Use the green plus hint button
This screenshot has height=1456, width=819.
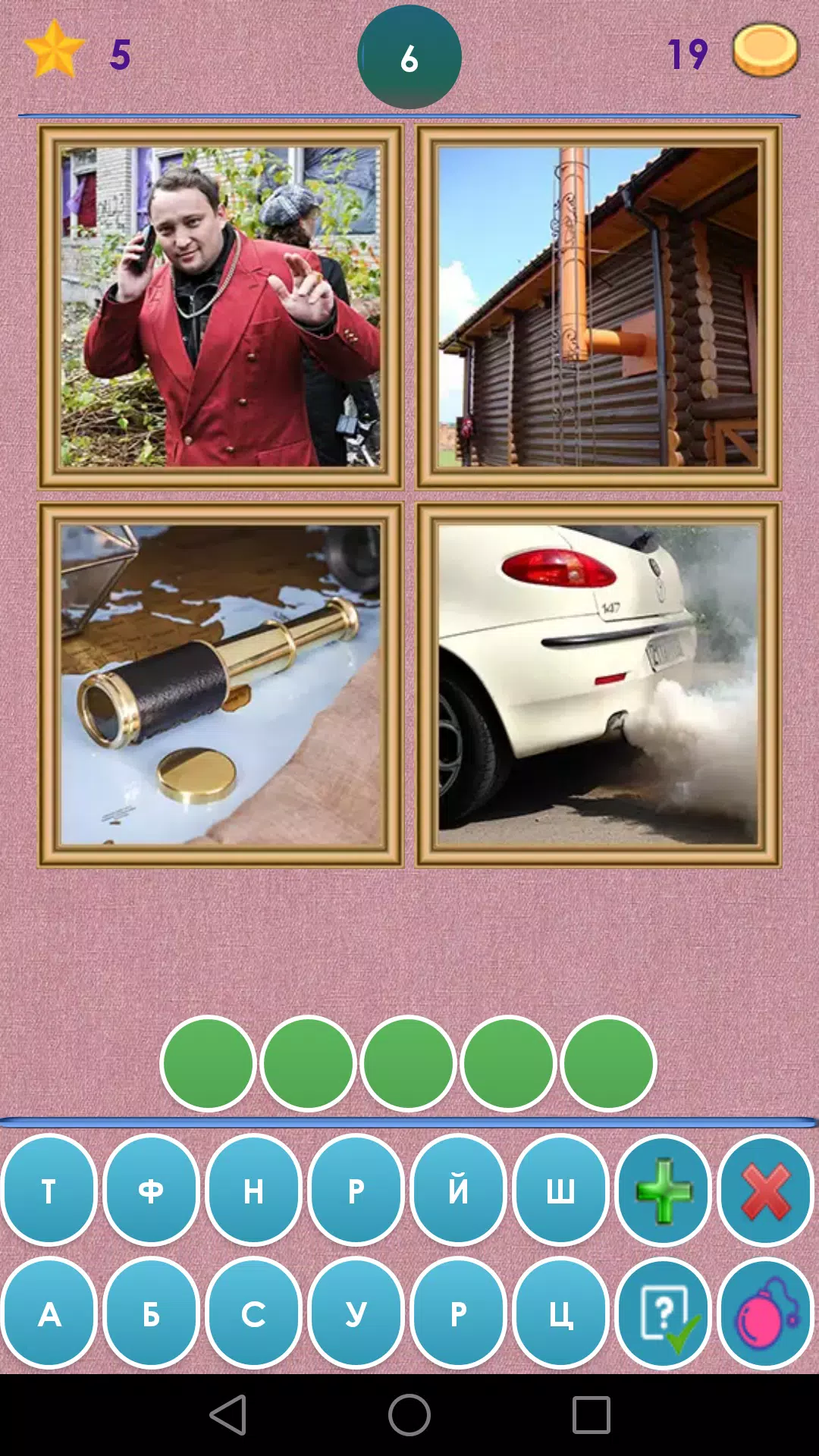(x=664, y=1191)
